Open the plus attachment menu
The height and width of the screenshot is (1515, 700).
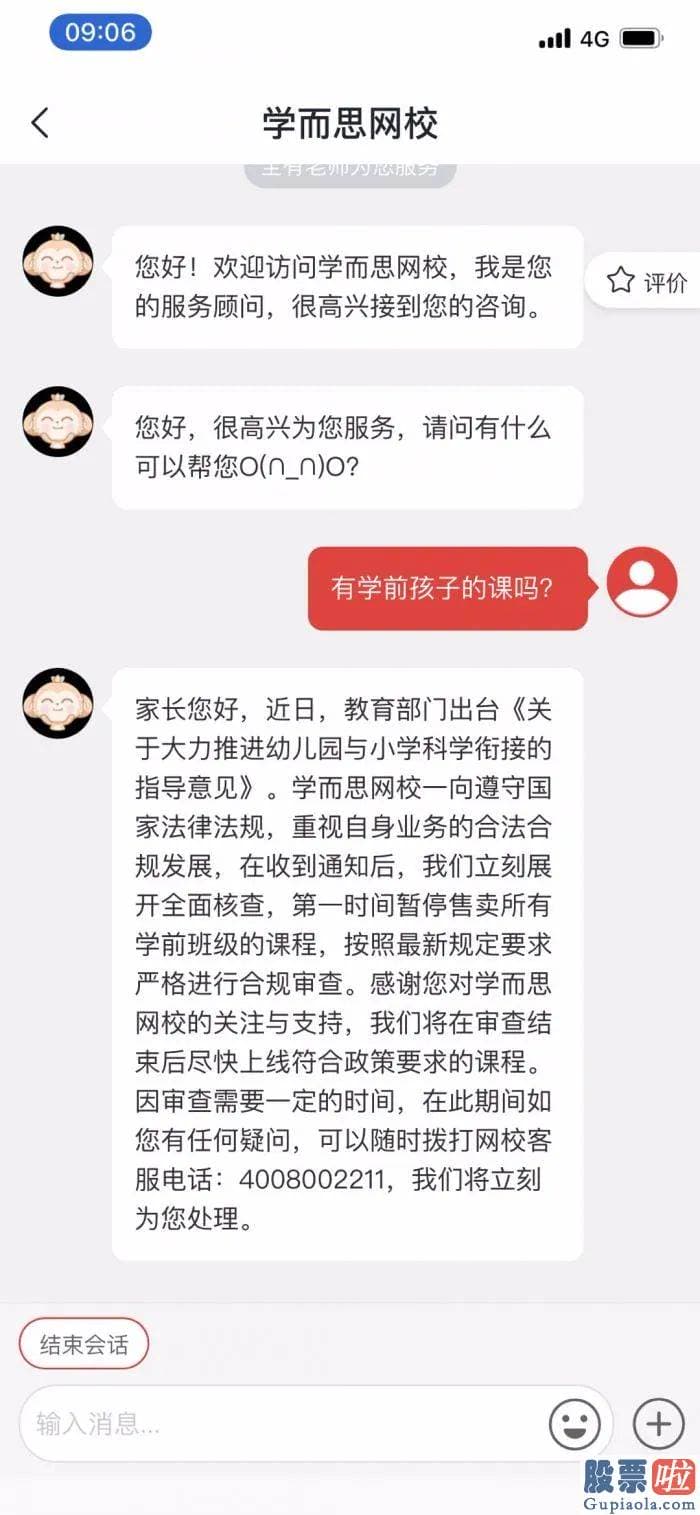point(659,1423)
